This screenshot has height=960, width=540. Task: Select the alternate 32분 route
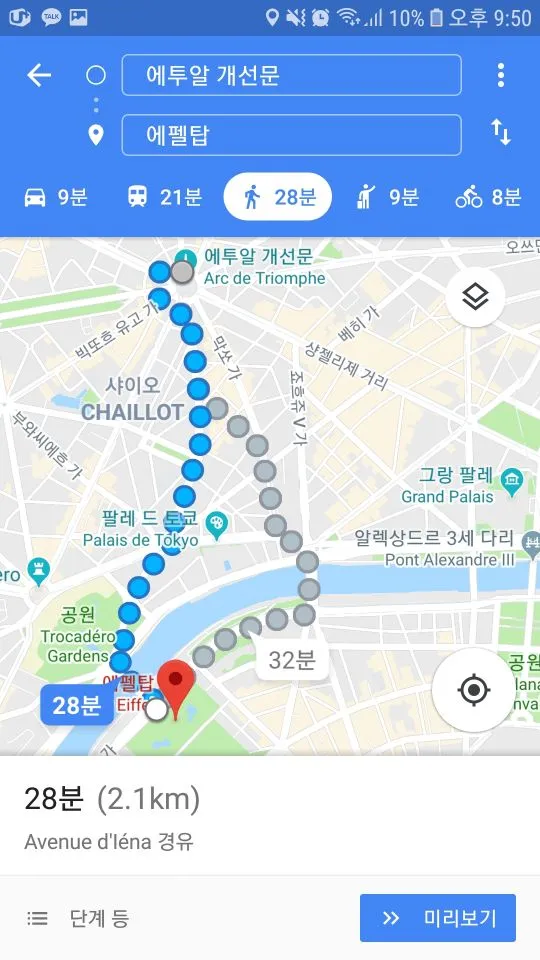(291, 660)
